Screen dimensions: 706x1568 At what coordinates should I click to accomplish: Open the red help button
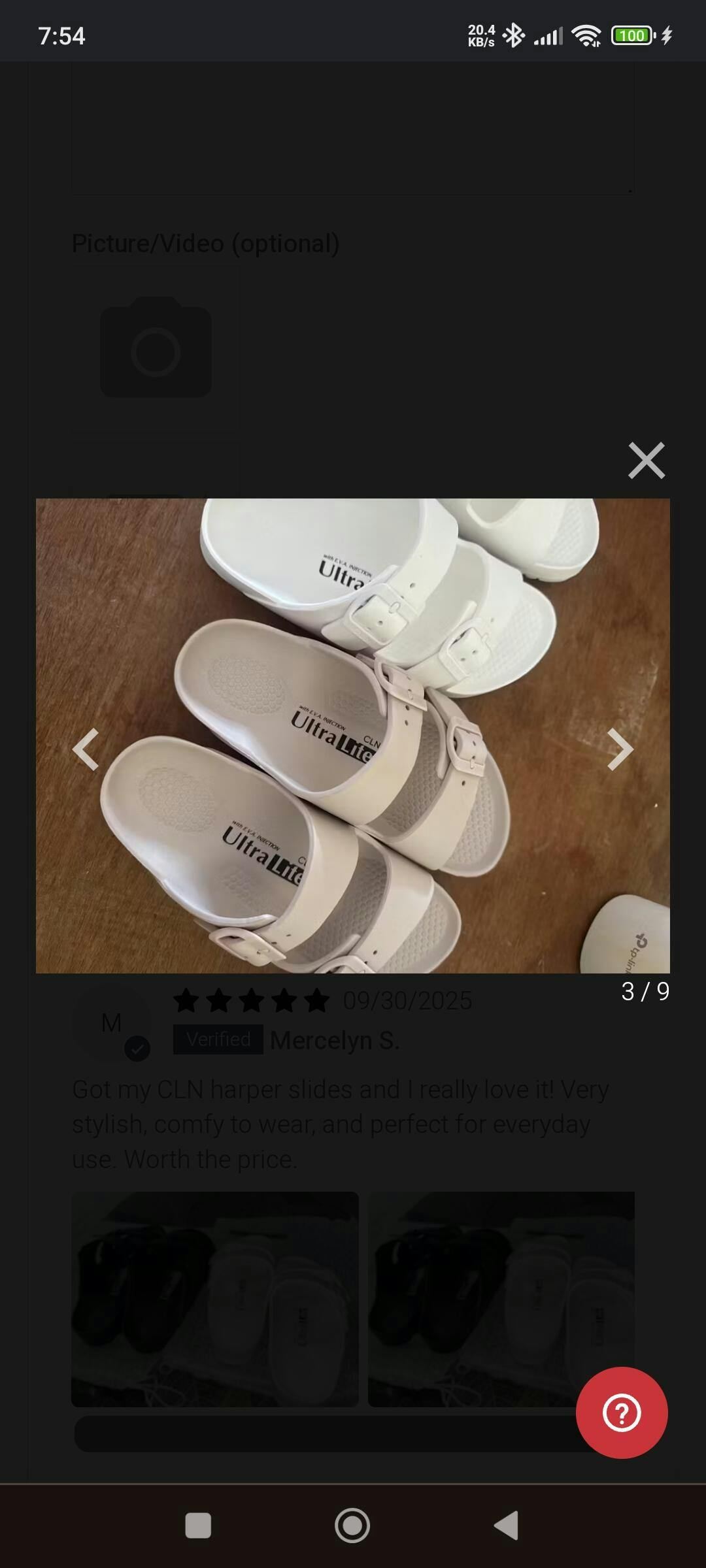[x=621, y=1413]
